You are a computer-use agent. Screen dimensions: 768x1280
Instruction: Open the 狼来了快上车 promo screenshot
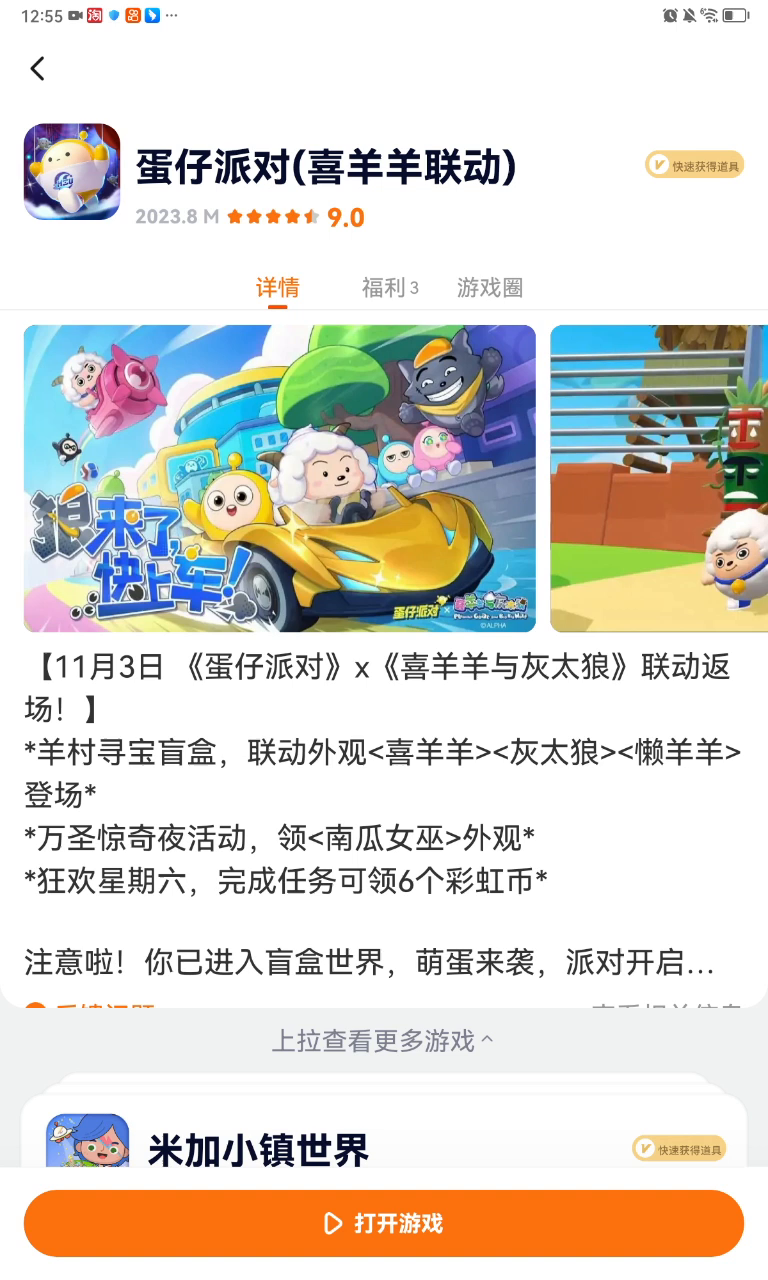tap(280, 478)
